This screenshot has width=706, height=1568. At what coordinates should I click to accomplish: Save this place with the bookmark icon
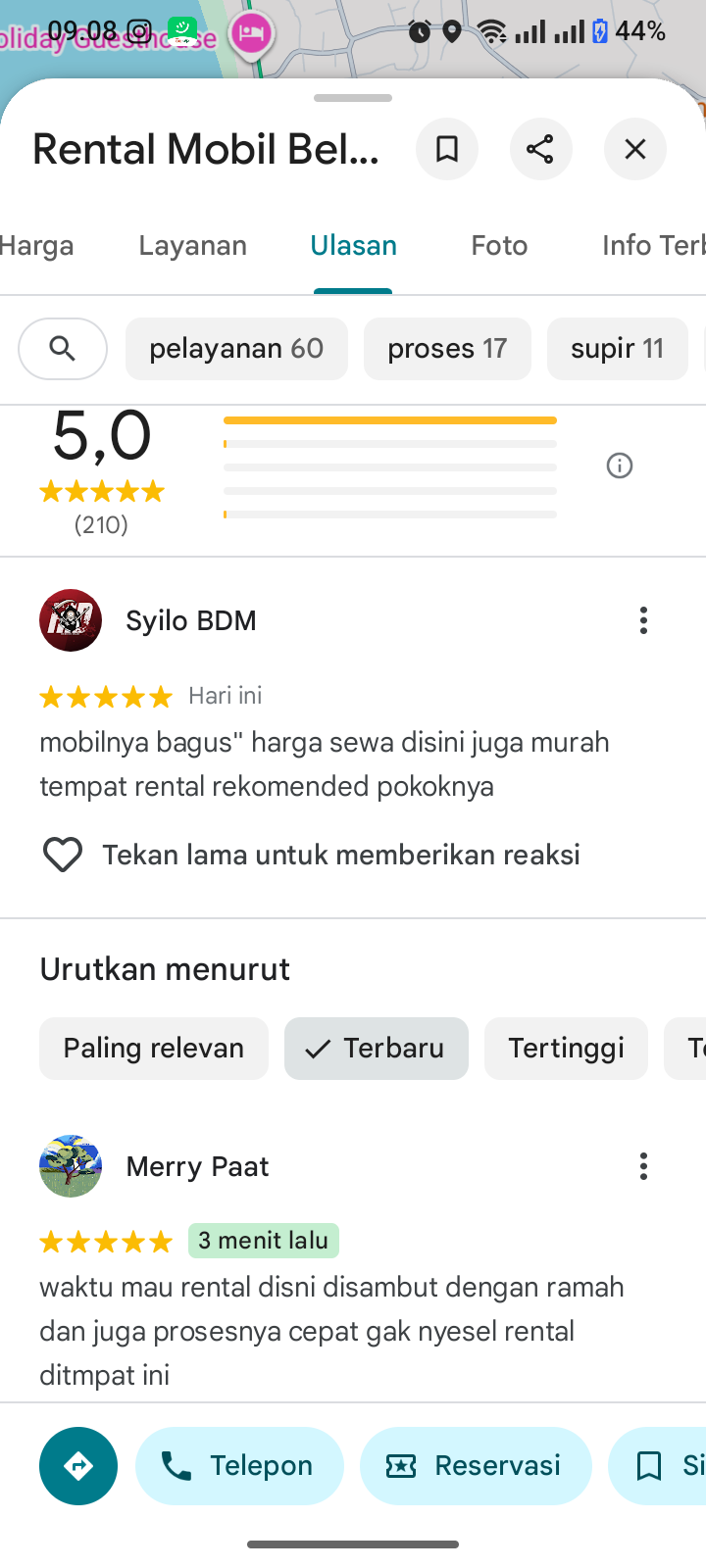click(x=447, y=149)
